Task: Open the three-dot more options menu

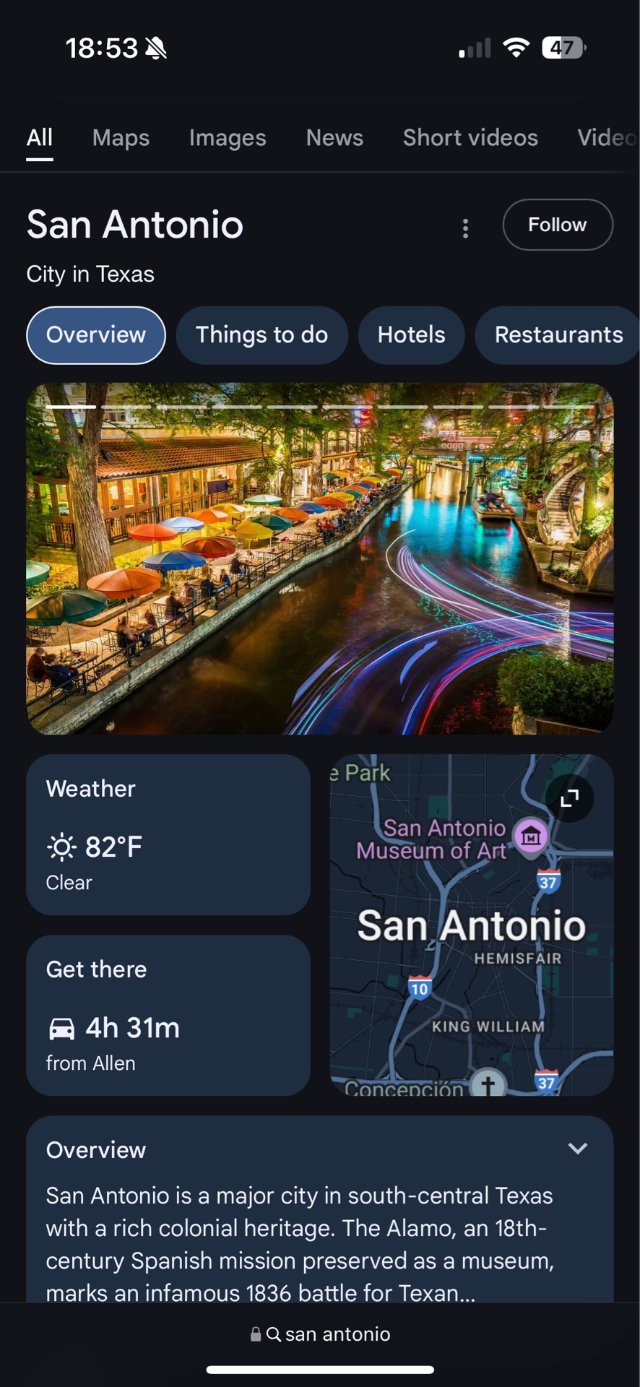Action: pyautogui.click(x=465, y=228)
